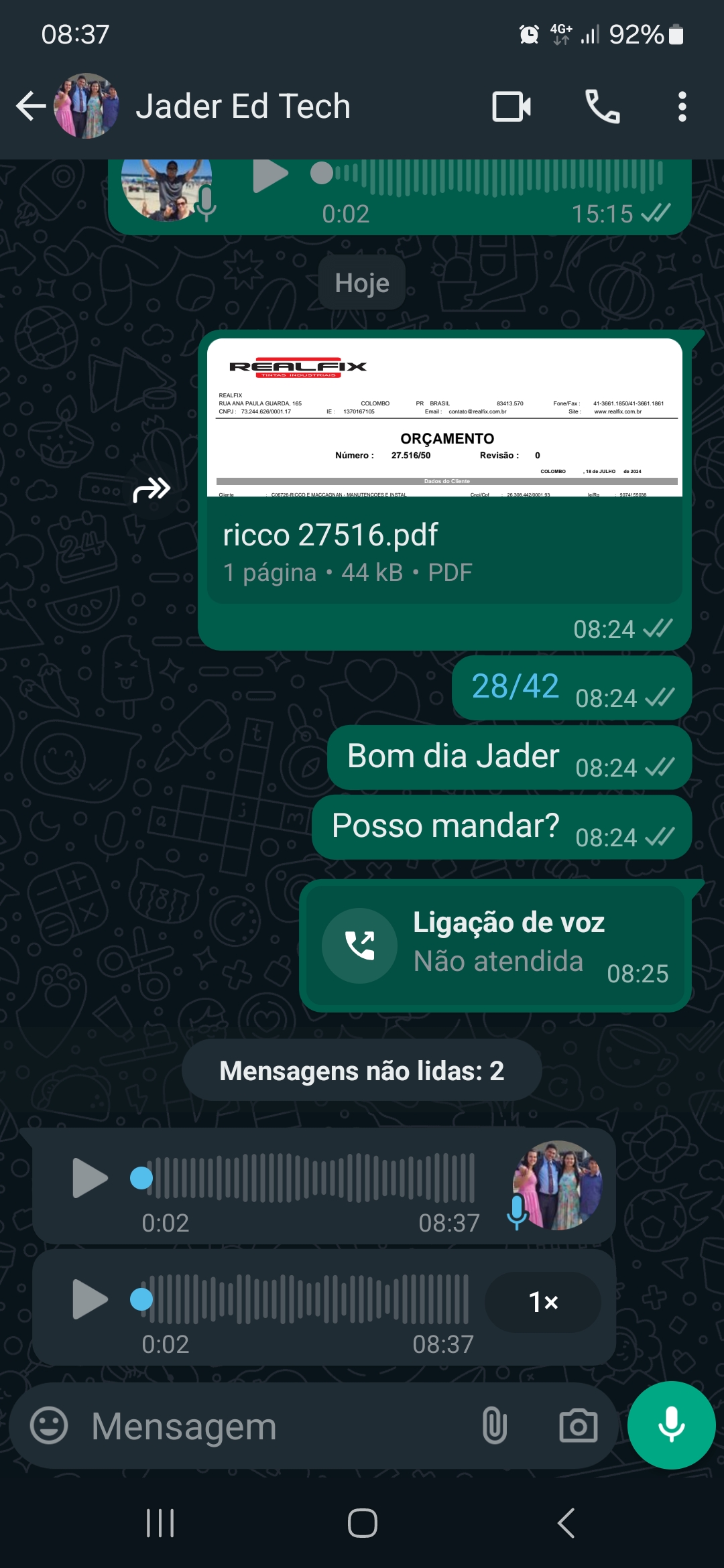Play the second 08:37 voice message
724x1568 pixels.
[x=90, y=1299]
